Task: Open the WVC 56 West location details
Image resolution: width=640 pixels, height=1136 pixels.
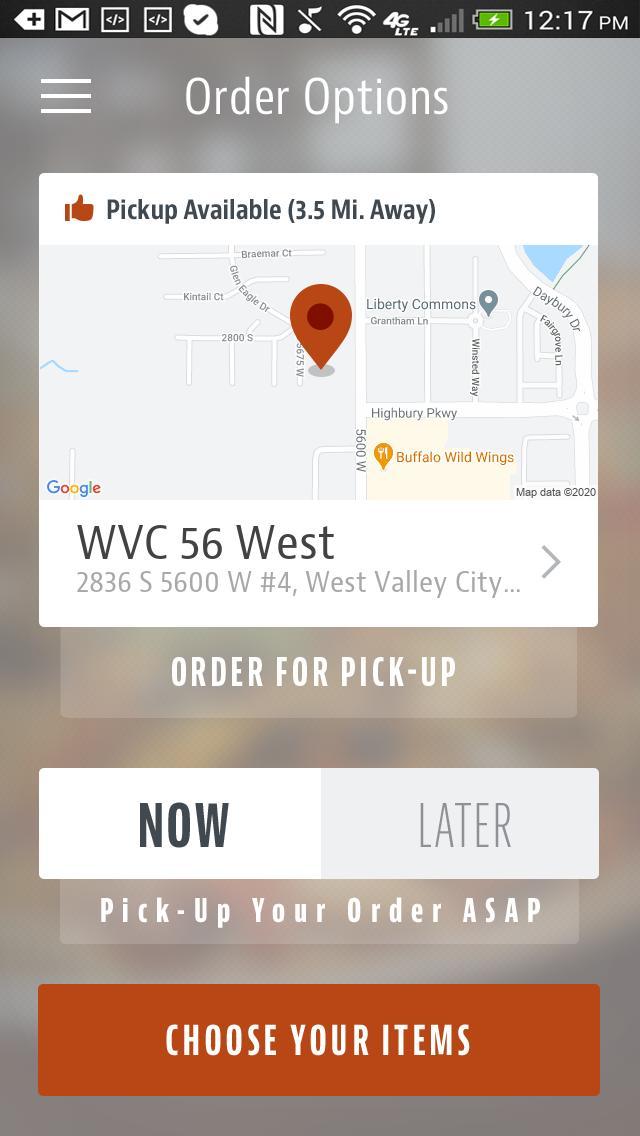Action: tap(318, 562)
